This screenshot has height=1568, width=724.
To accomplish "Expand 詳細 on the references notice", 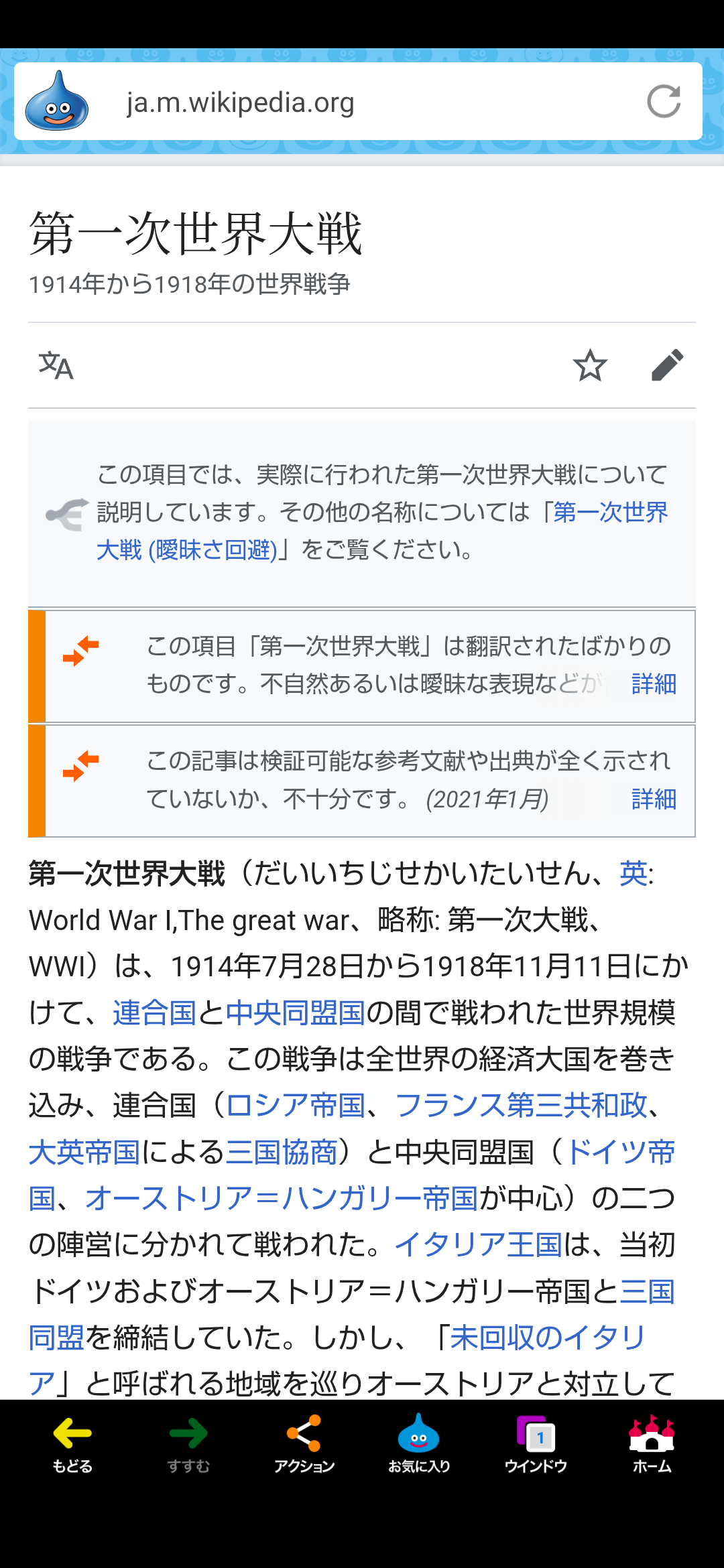I will (654, 799).
